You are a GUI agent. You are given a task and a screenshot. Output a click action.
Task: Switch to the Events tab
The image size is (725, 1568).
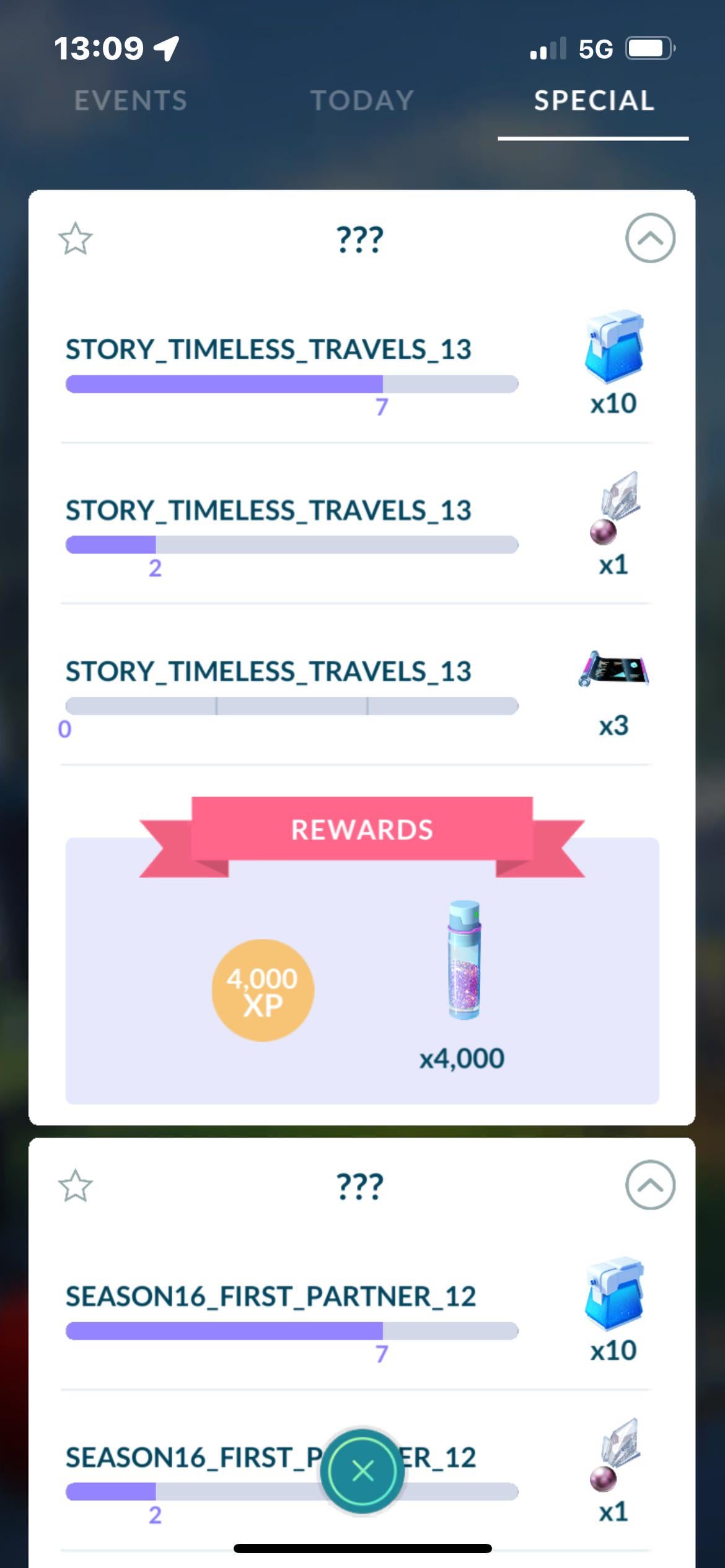pos(131,100)
